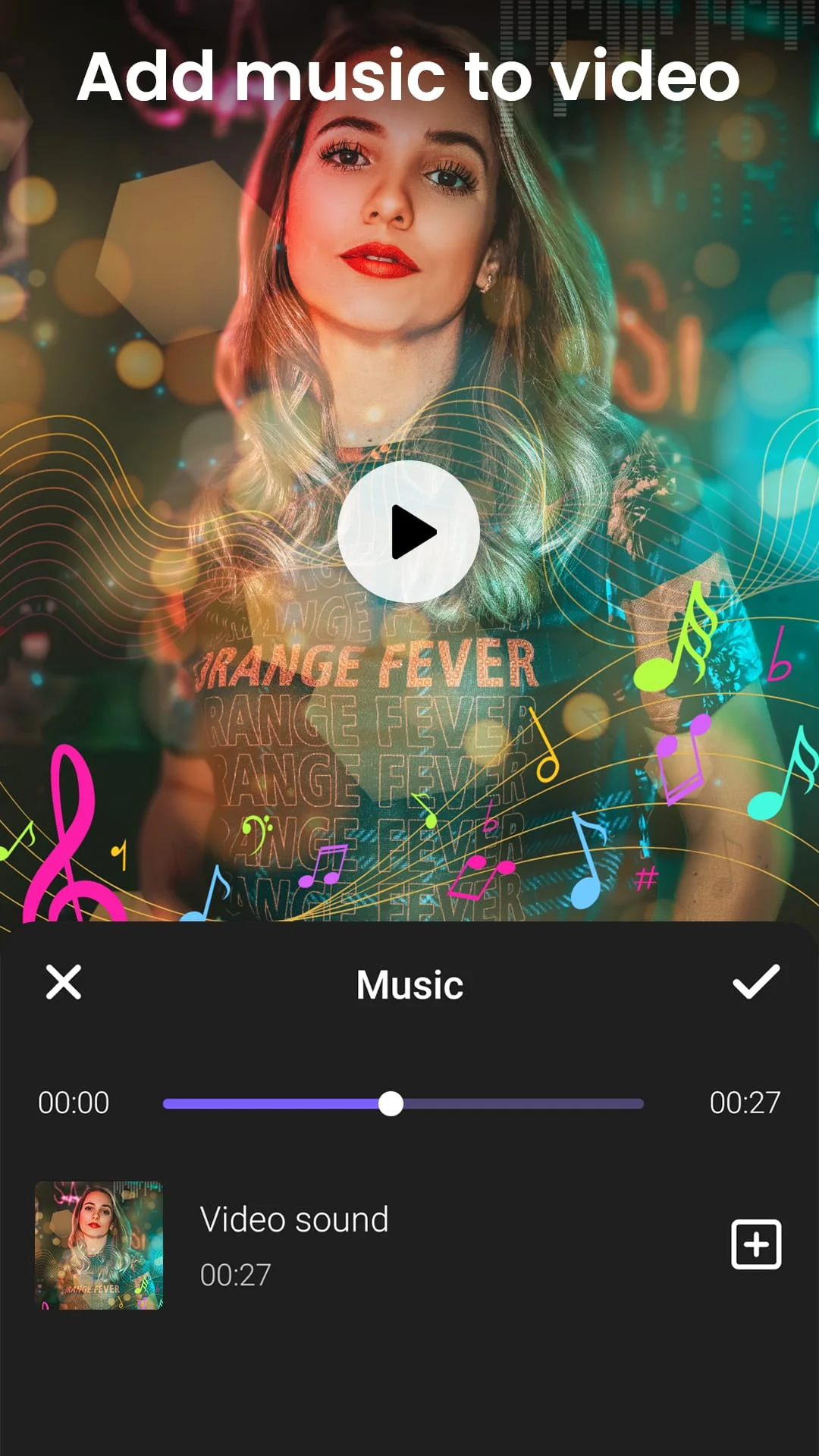This screenshot has width=819, height=1456.
Task: Start playback using the white circular play icon
Action: [x=409, y=532]
